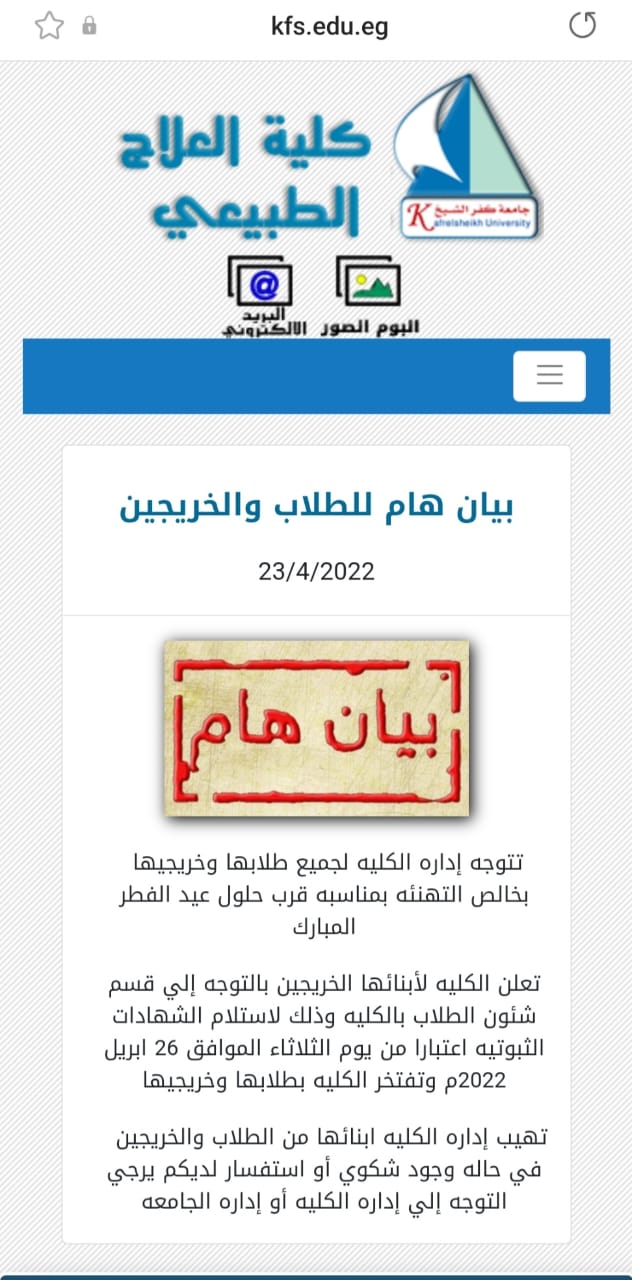Bookmark this page with the star icon

(49, 26)
